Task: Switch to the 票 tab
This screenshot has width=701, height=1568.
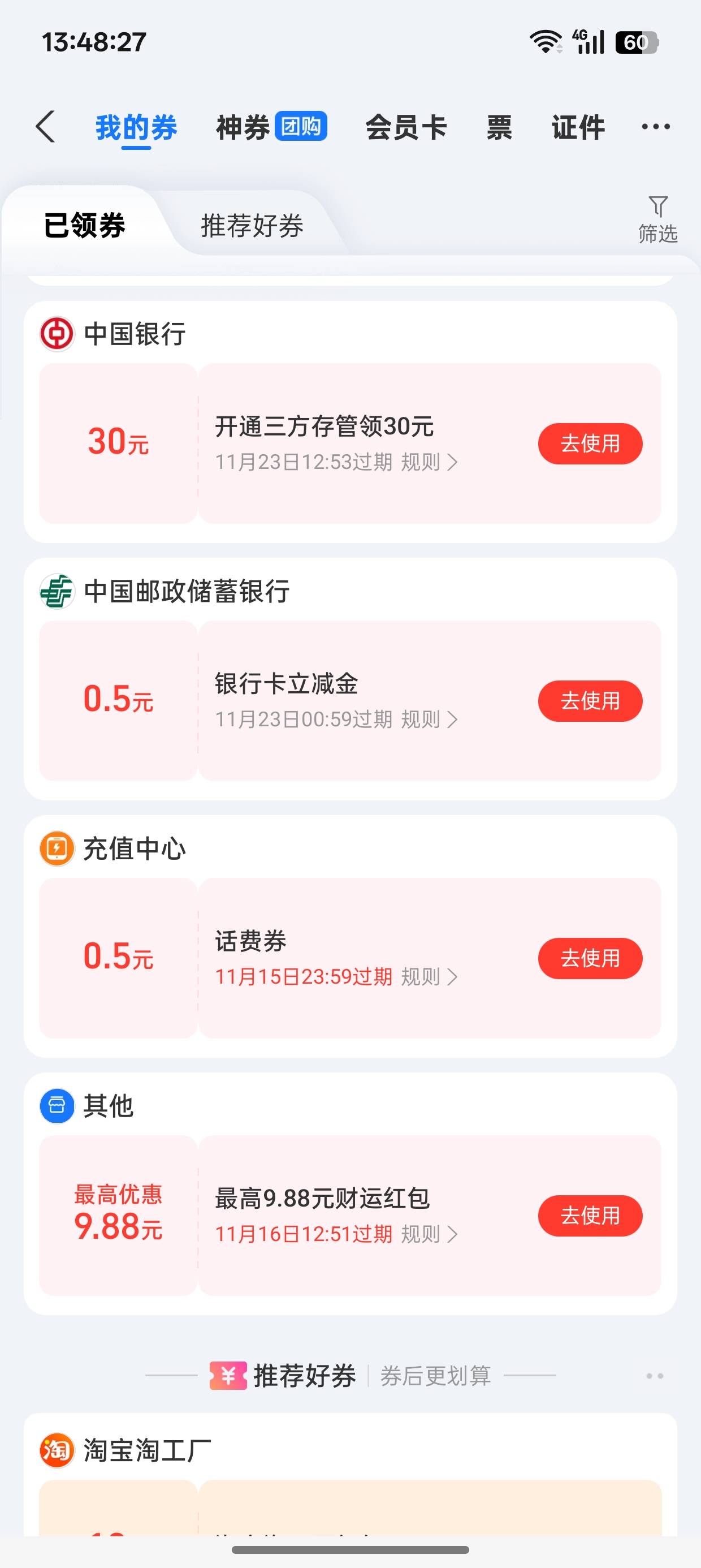Action: (499, 127)
